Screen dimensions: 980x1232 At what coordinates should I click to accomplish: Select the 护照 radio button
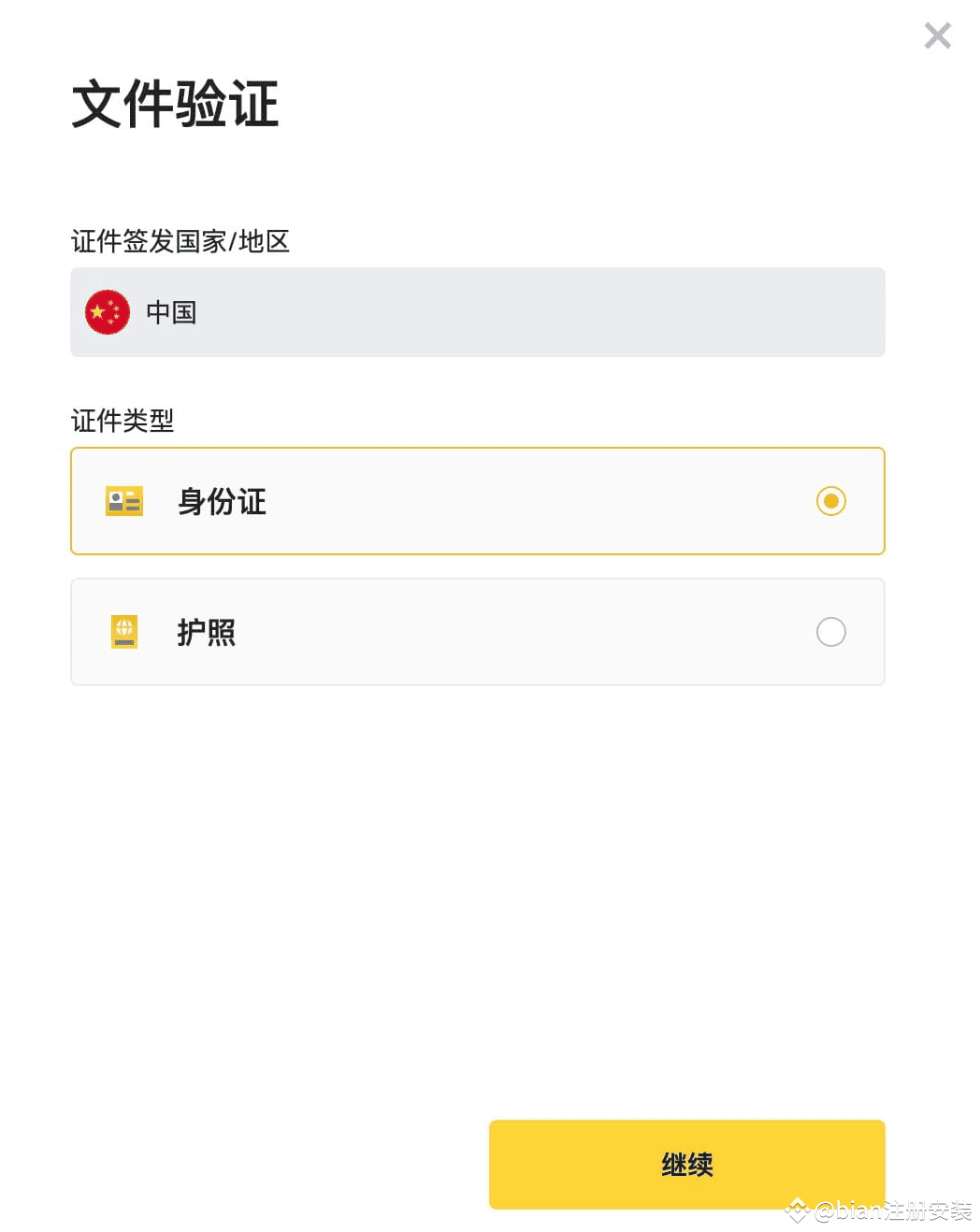point(831,632)
